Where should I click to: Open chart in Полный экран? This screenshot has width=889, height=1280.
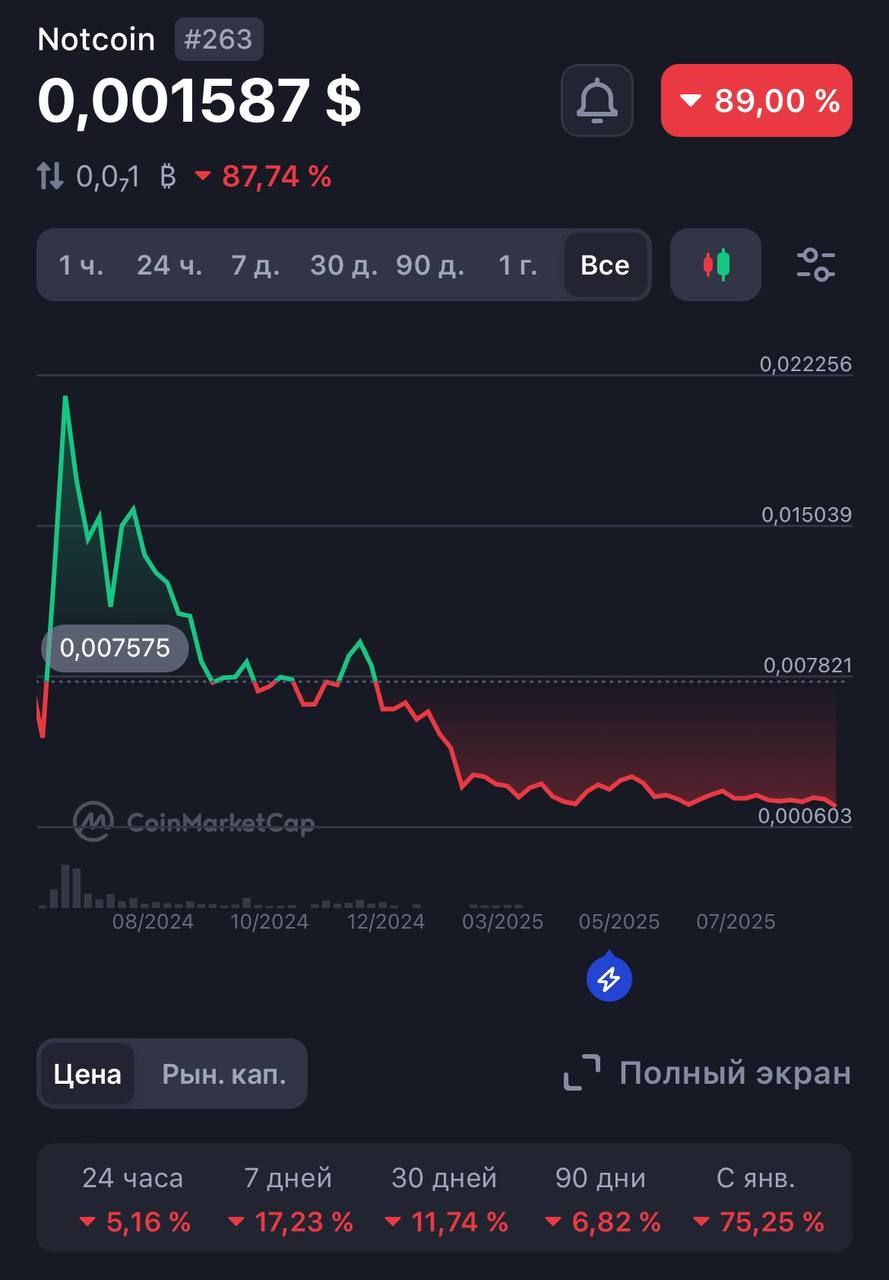(x=707, y=1073)
